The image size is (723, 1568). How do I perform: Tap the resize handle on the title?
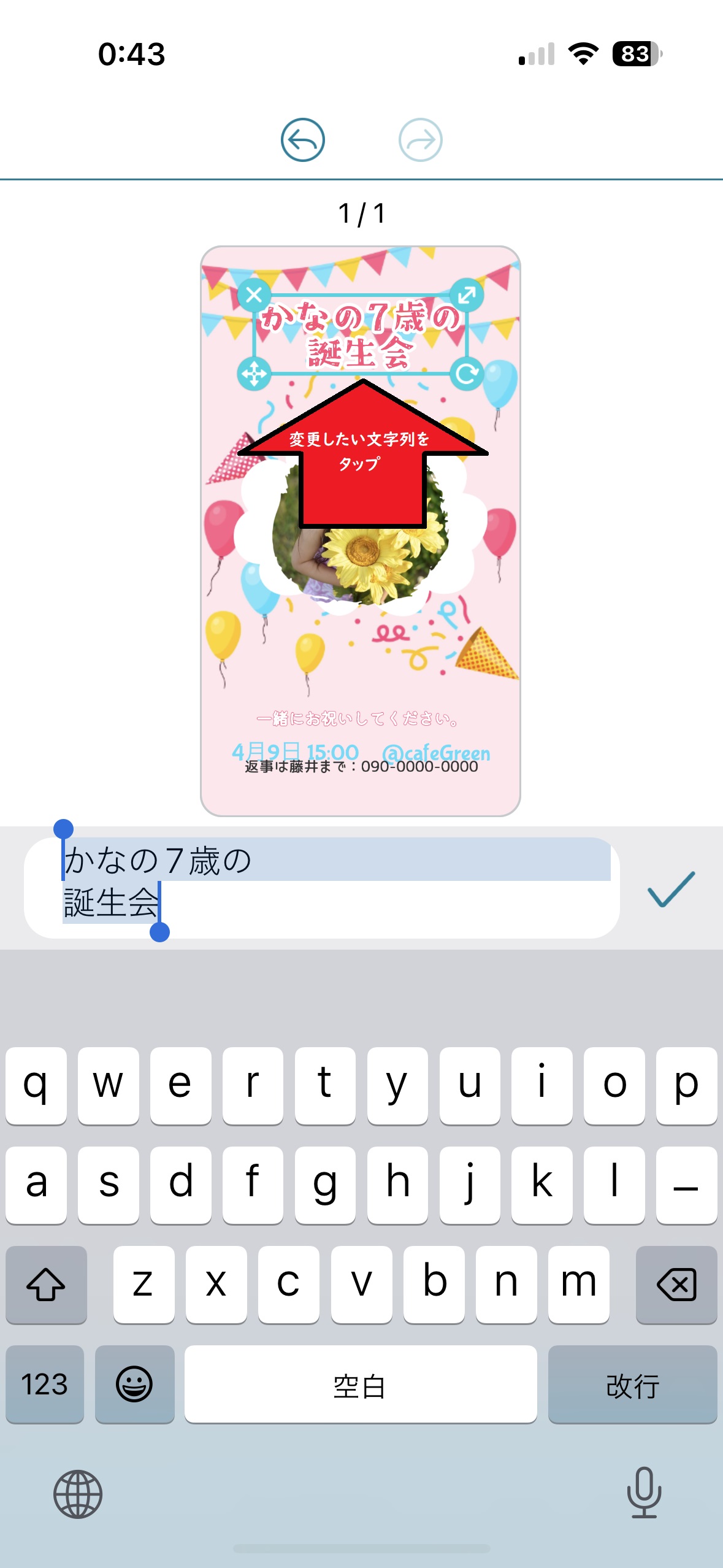tap(467, 295)
